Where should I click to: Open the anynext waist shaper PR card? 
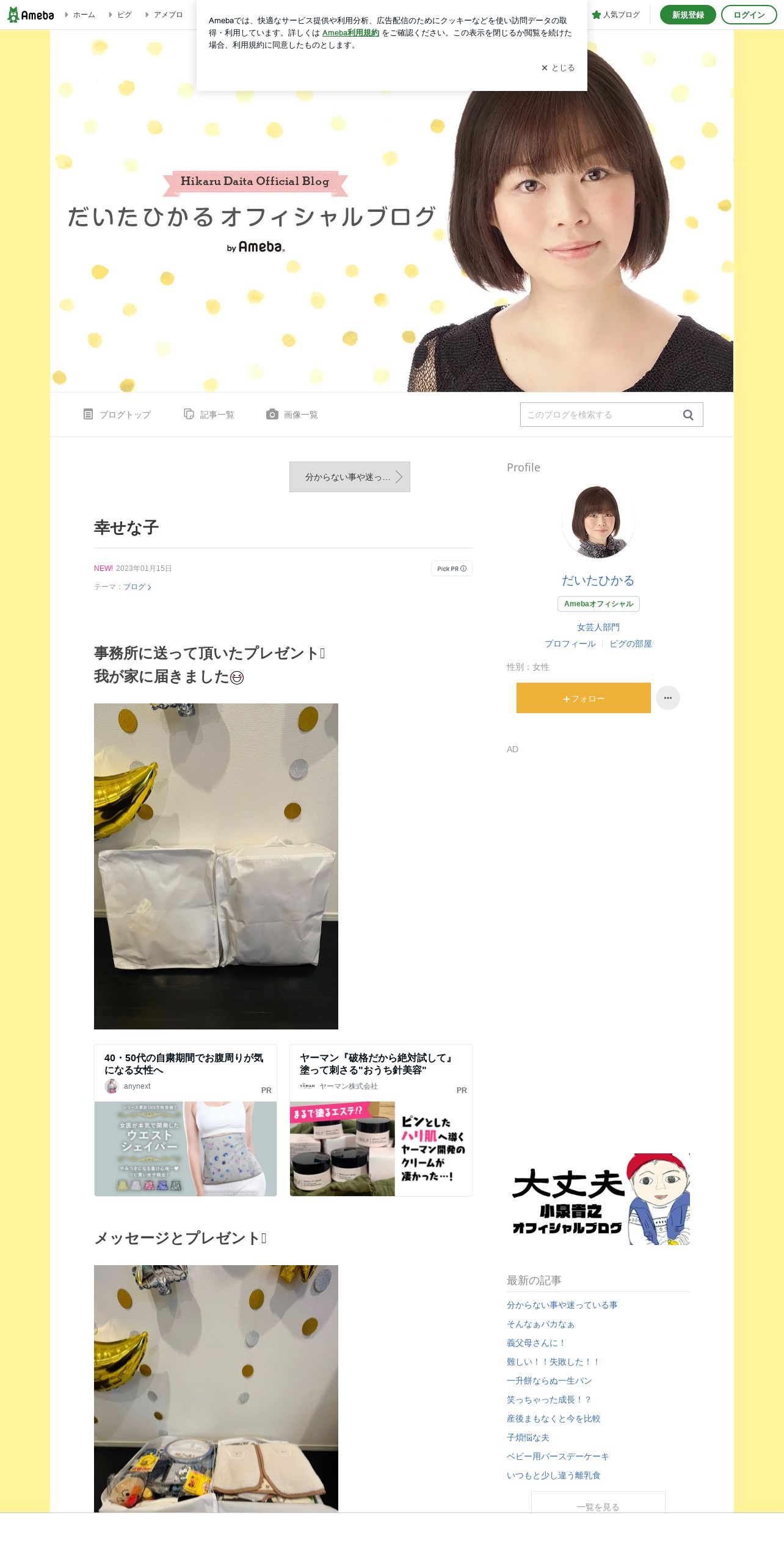(186, 1120)
